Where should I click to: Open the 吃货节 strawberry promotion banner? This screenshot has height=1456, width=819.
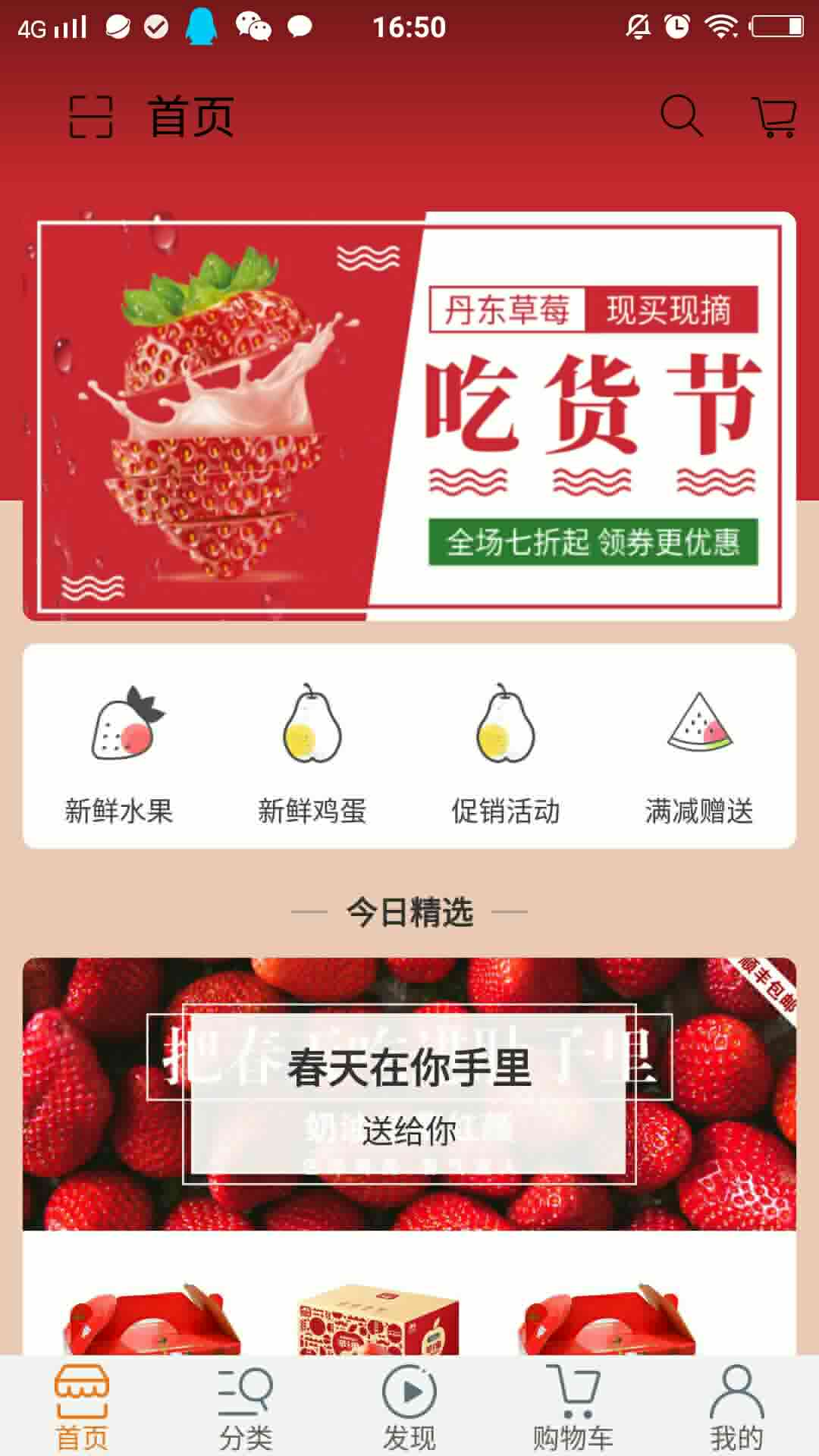coord(409,416)
